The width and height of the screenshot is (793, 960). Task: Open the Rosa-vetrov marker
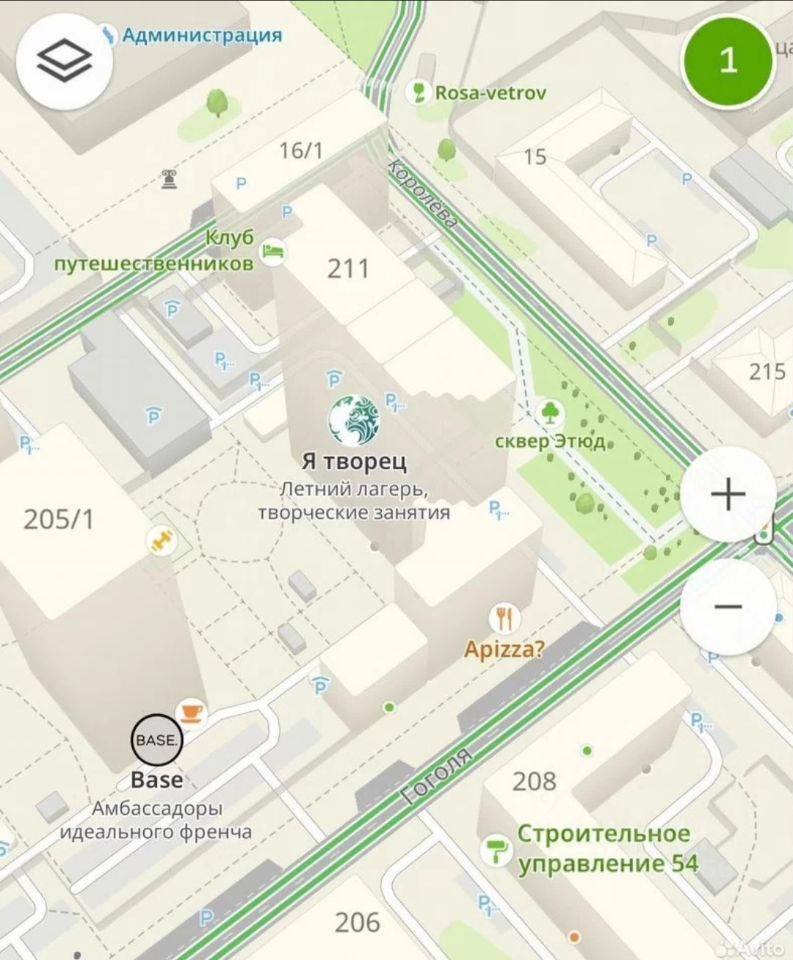pyautogui.click(x=420, y=93)
